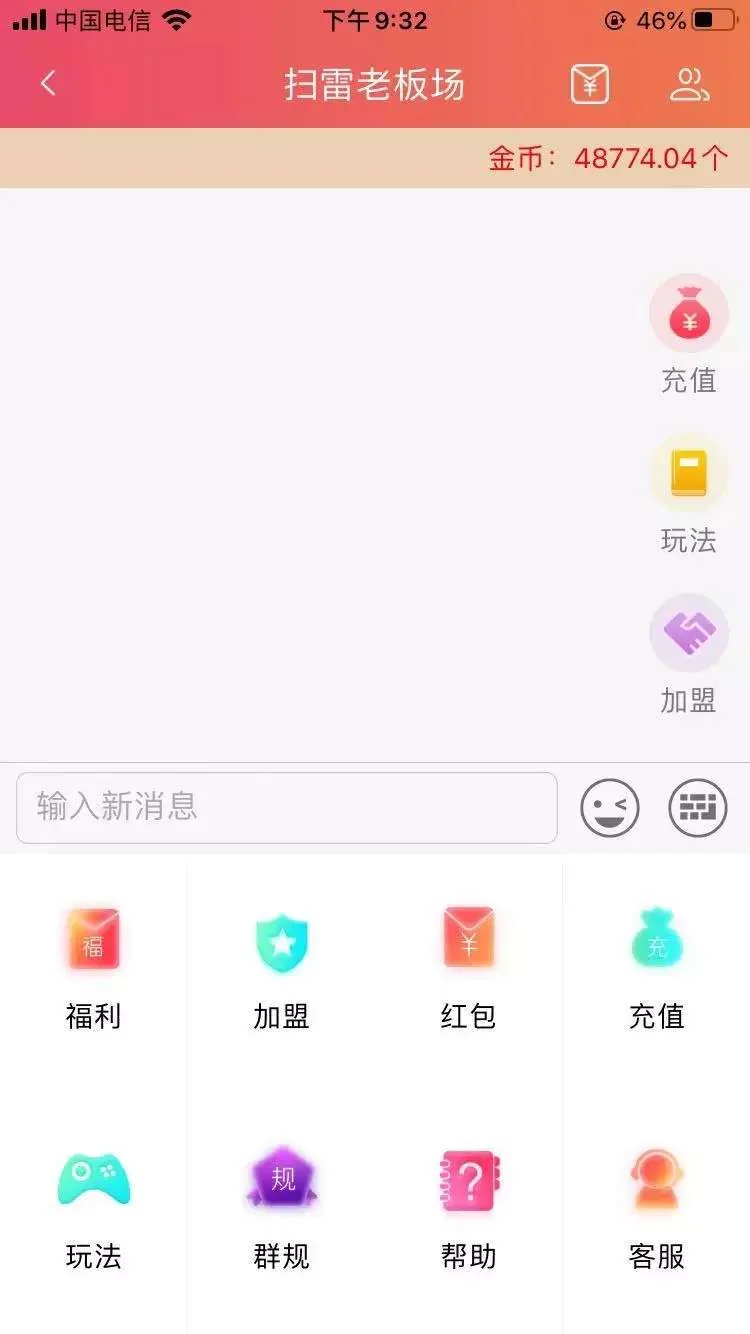This screenshot has width=750, height=1334.
Task: Open the floating 玩法 book shortcut
Action: tap(689, 474)
